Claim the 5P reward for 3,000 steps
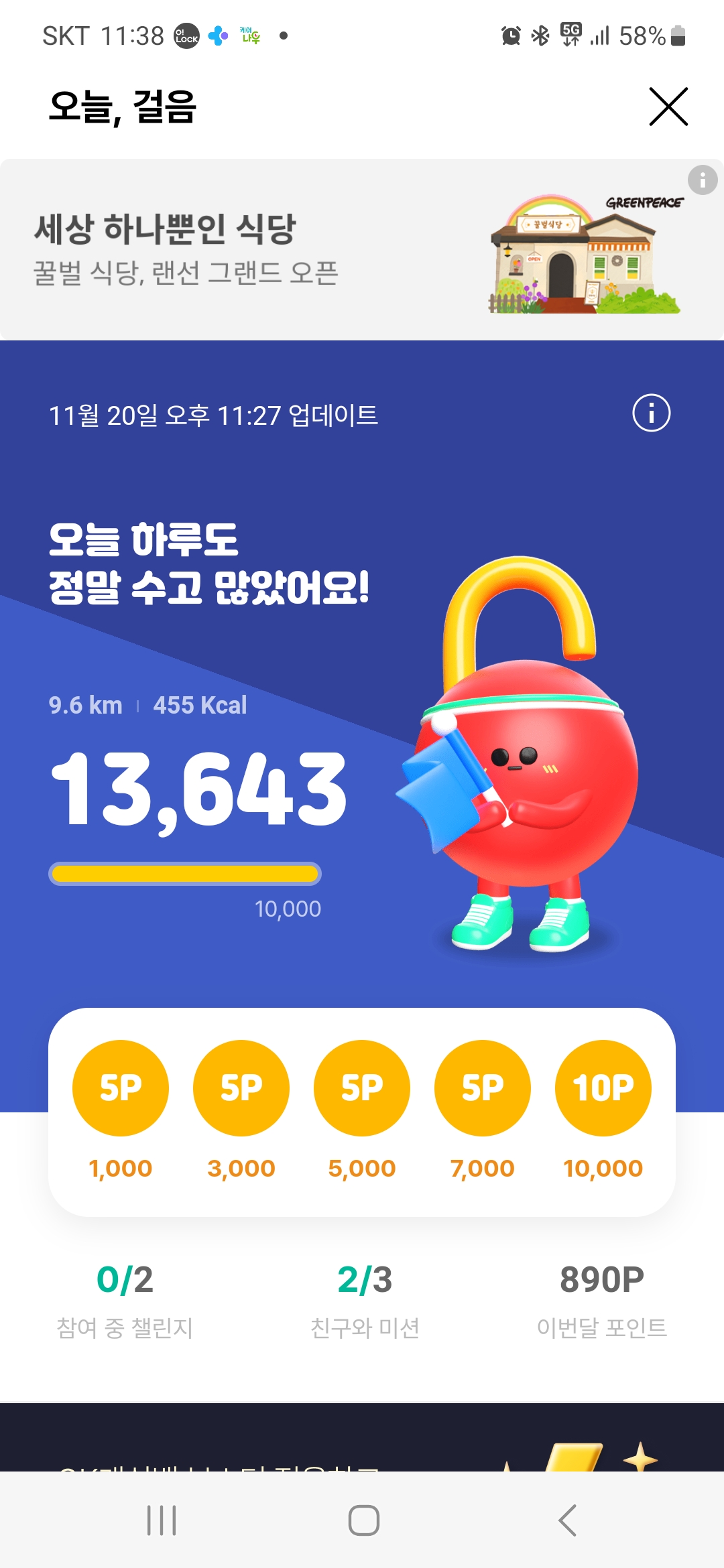 [x=241, y=1088]
